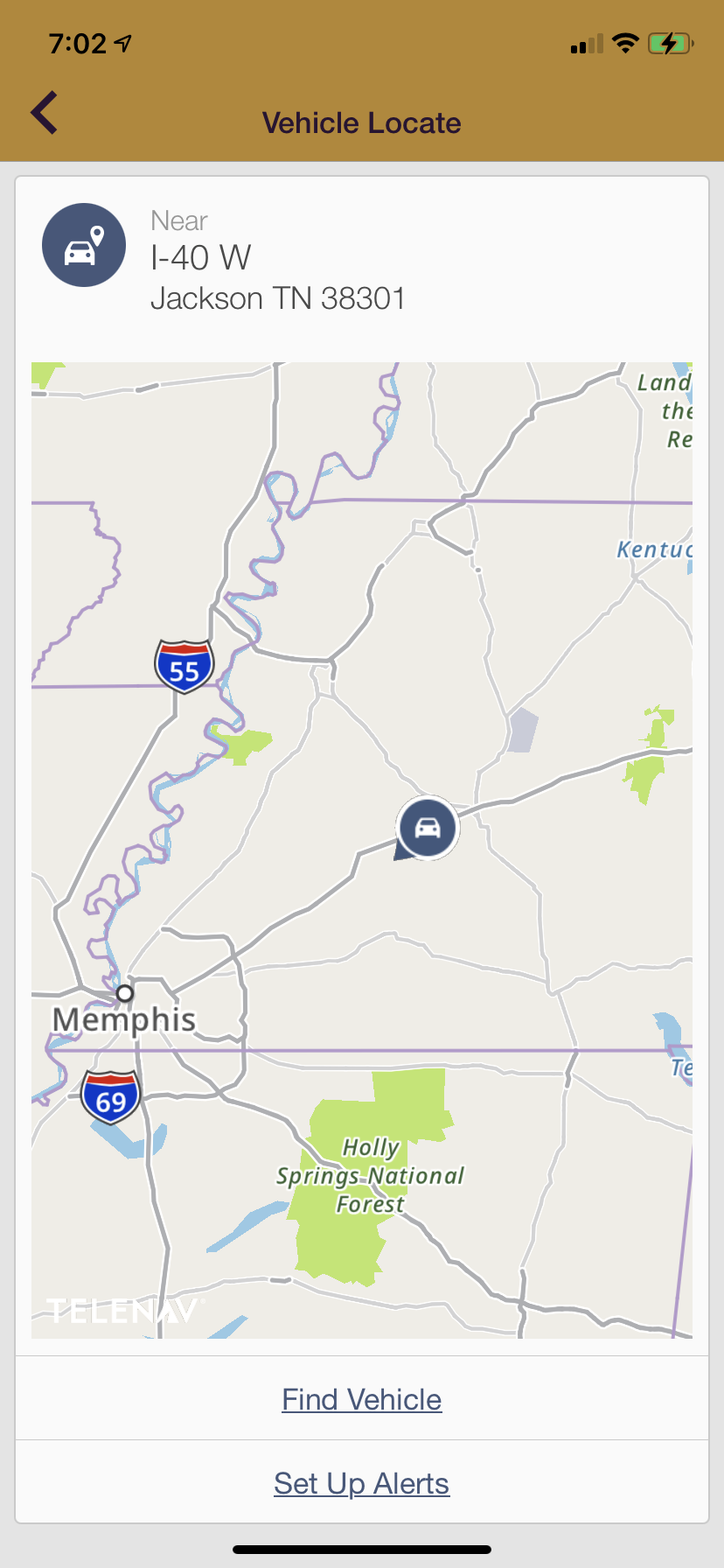
Task: Tap the back arrow to exit Vehicle Locate
Action: tap(44, 111)
